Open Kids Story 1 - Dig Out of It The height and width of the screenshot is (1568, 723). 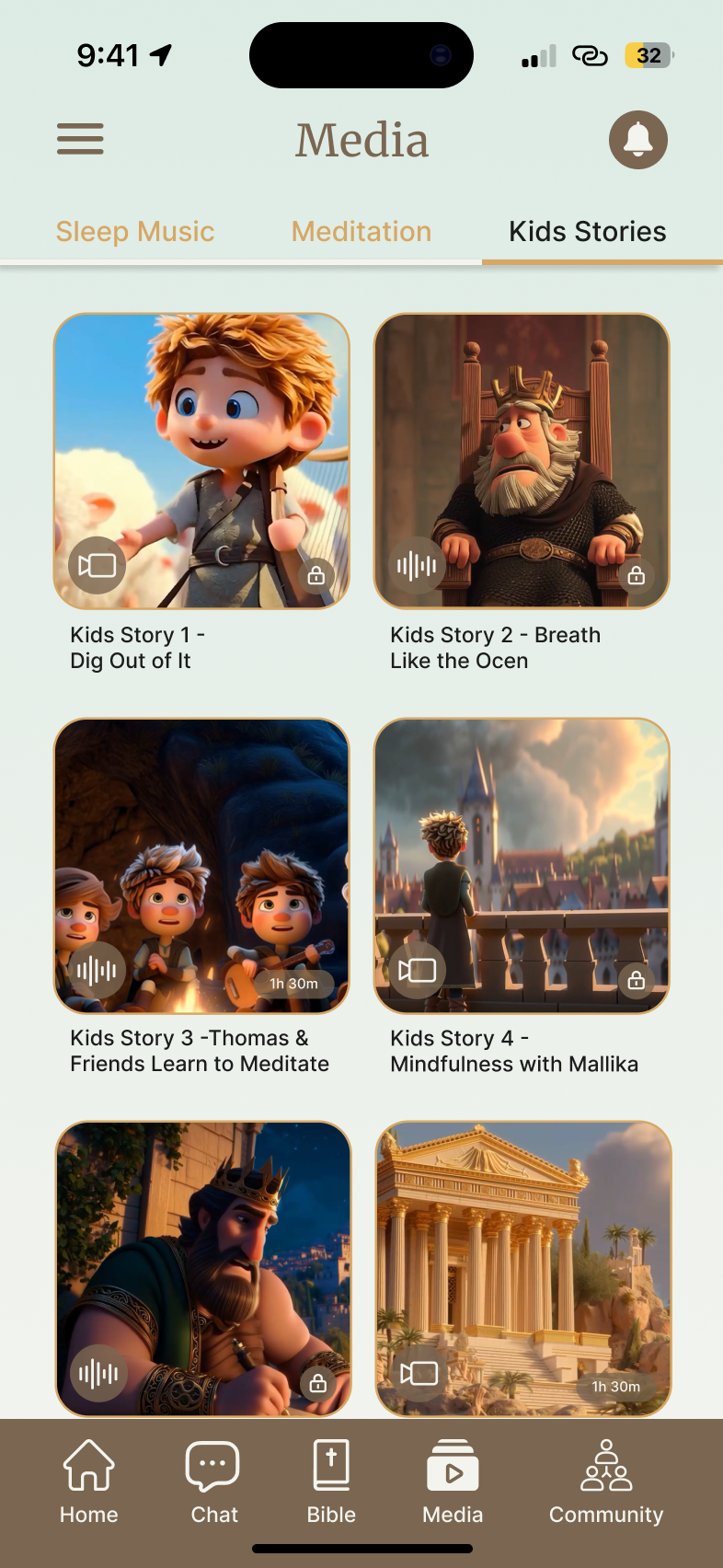[201, 461]
